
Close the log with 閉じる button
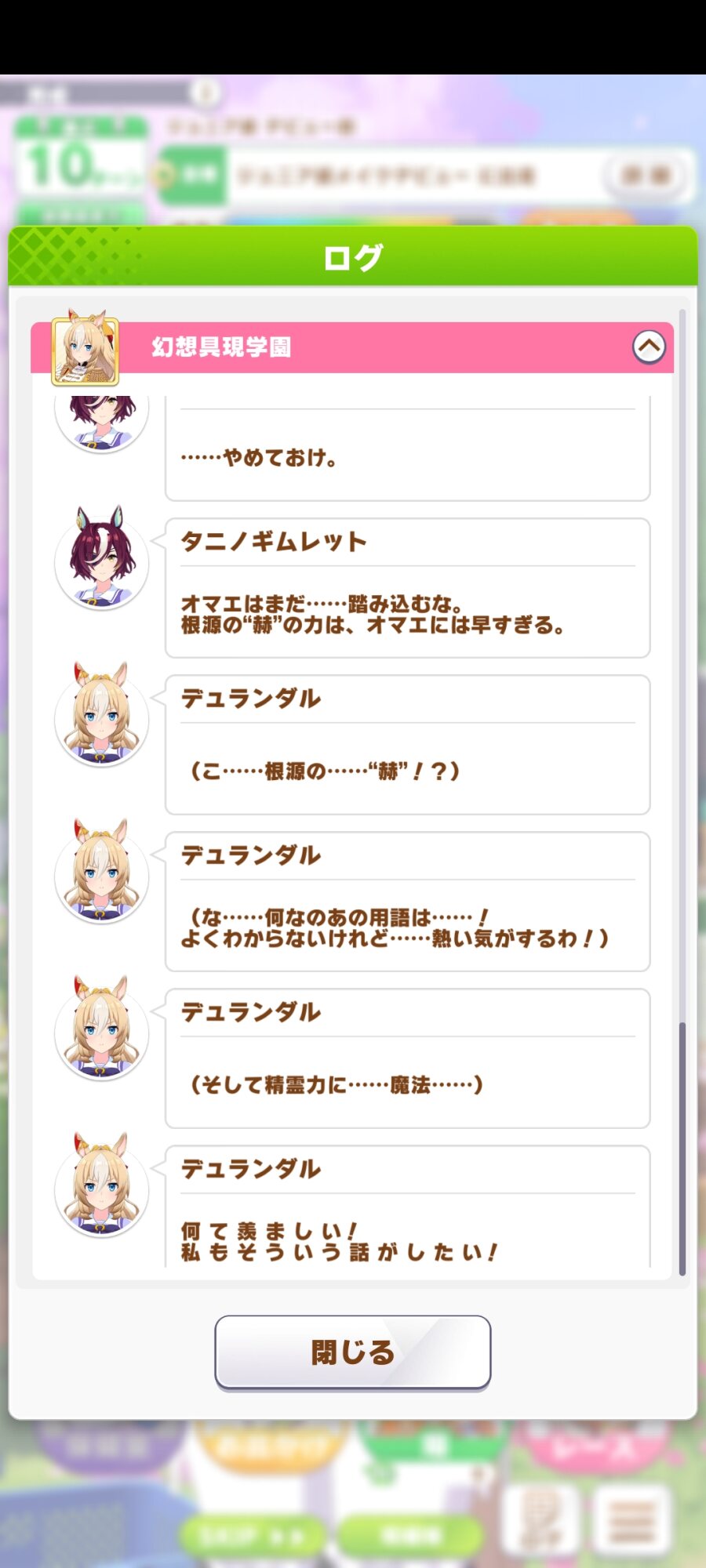[353, 1352]
